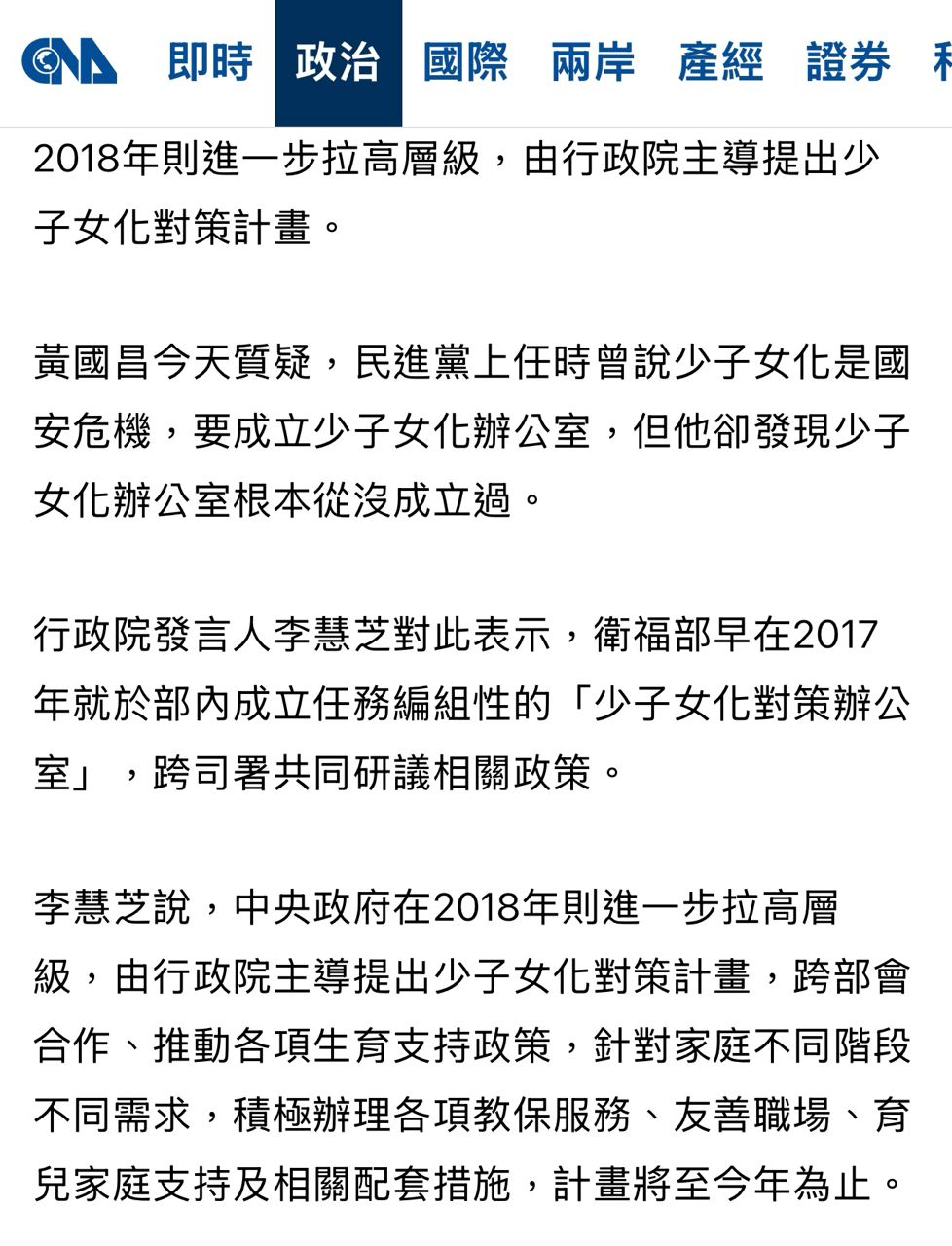This screenshot has width=952, height=1246.
Task: Switch to the 產經 section
Action: 720,62
